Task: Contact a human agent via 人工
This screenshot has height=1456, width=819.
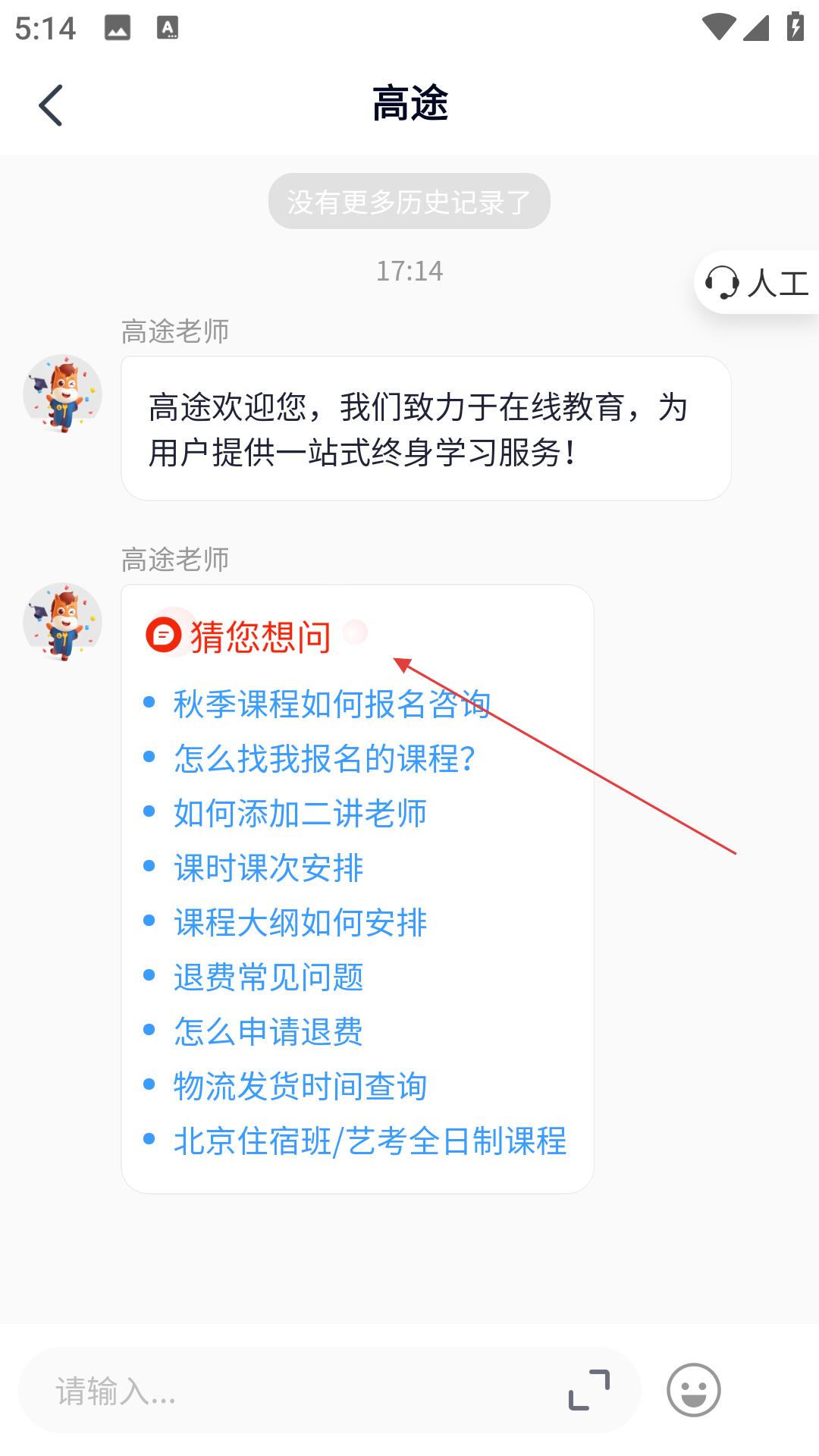Action: (x=758, y=283)
